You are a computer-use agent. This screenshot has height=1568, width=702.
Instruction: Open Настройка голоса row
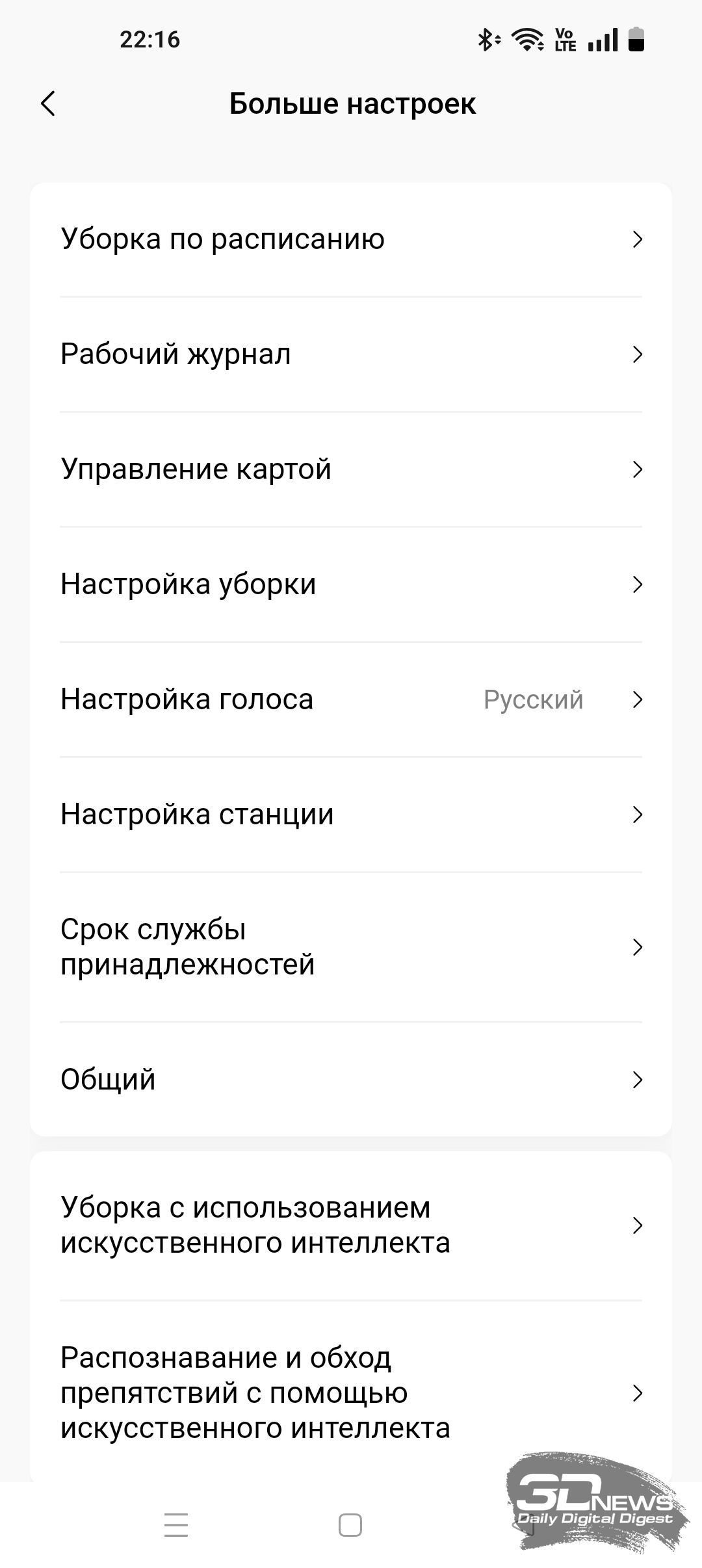tap(351, 699)
